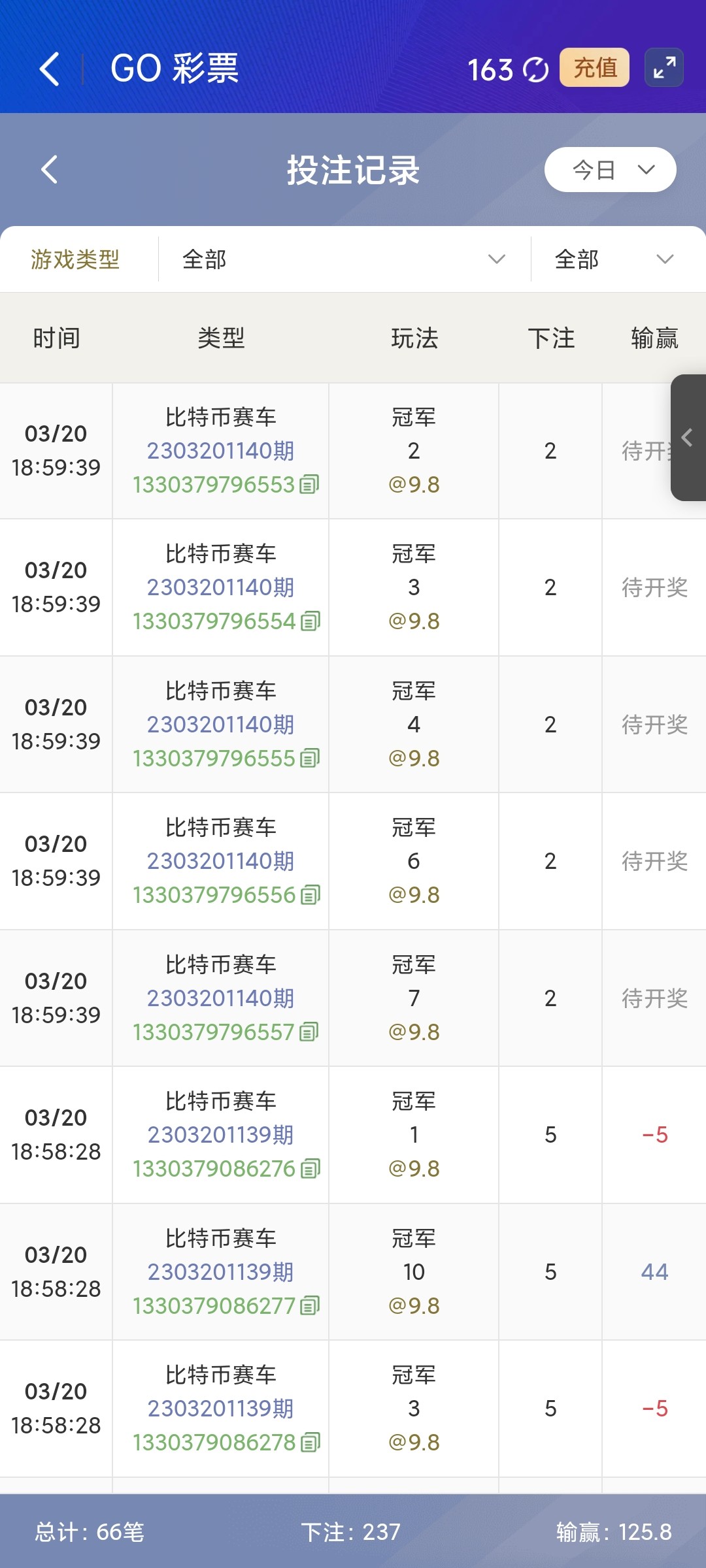
Task: Open the 今日 date dropdown
Action: (610, 170)
